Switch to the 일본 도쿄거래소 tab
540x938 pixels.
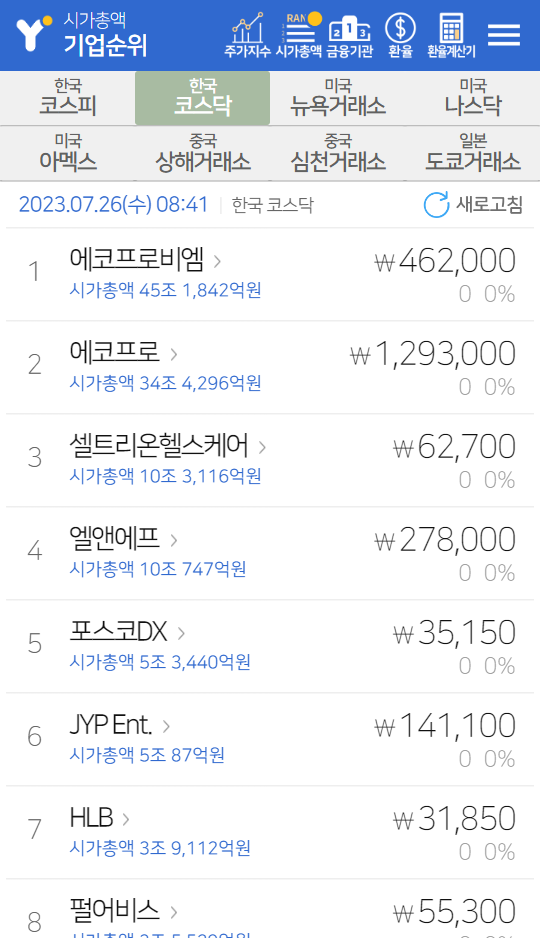pos(472,153)
